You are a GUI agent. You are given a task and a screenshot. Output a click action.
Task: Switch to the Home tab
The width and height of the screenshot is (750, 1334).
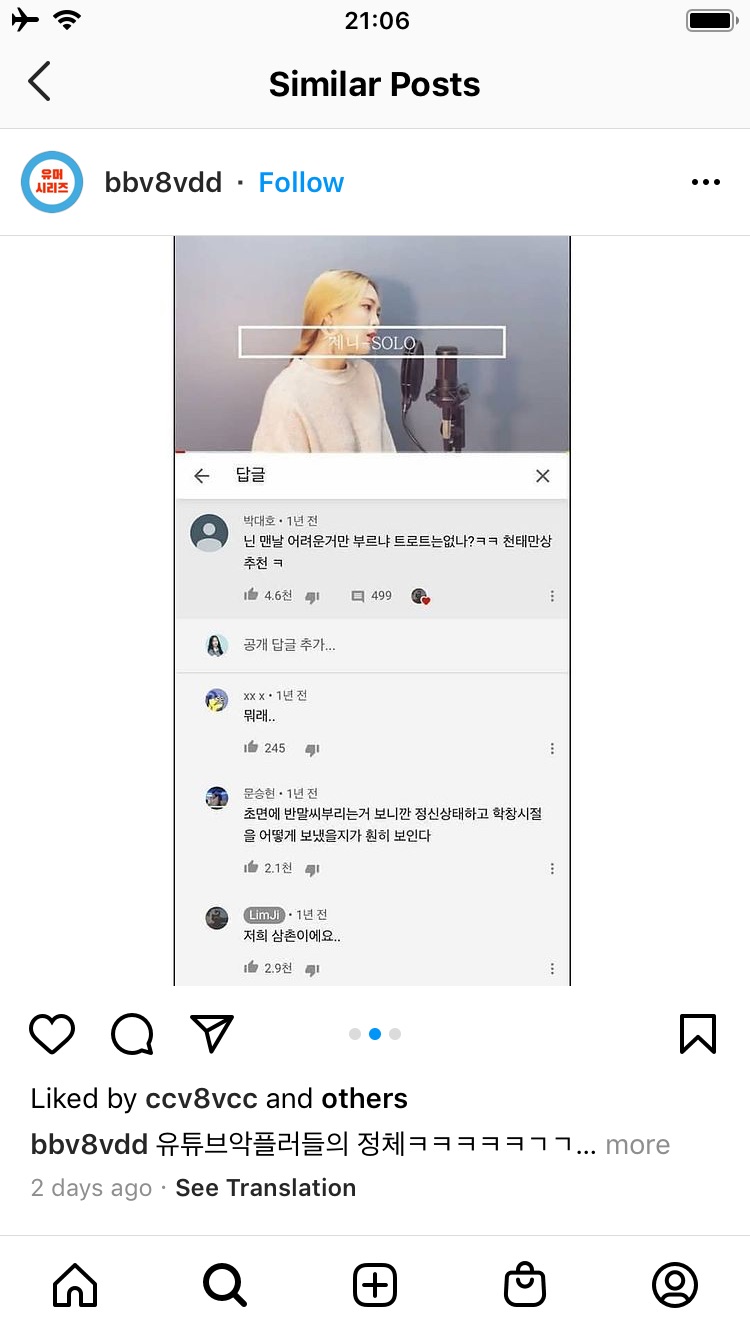(75, 1285)
